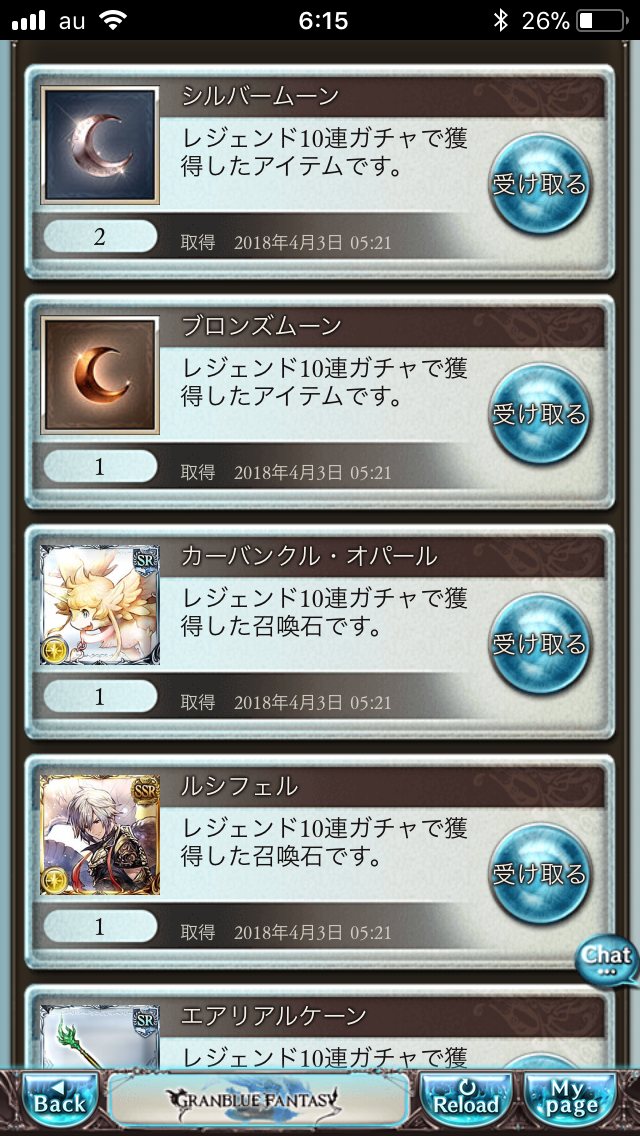
Task: Reload the page
Action: [466, 1099]
